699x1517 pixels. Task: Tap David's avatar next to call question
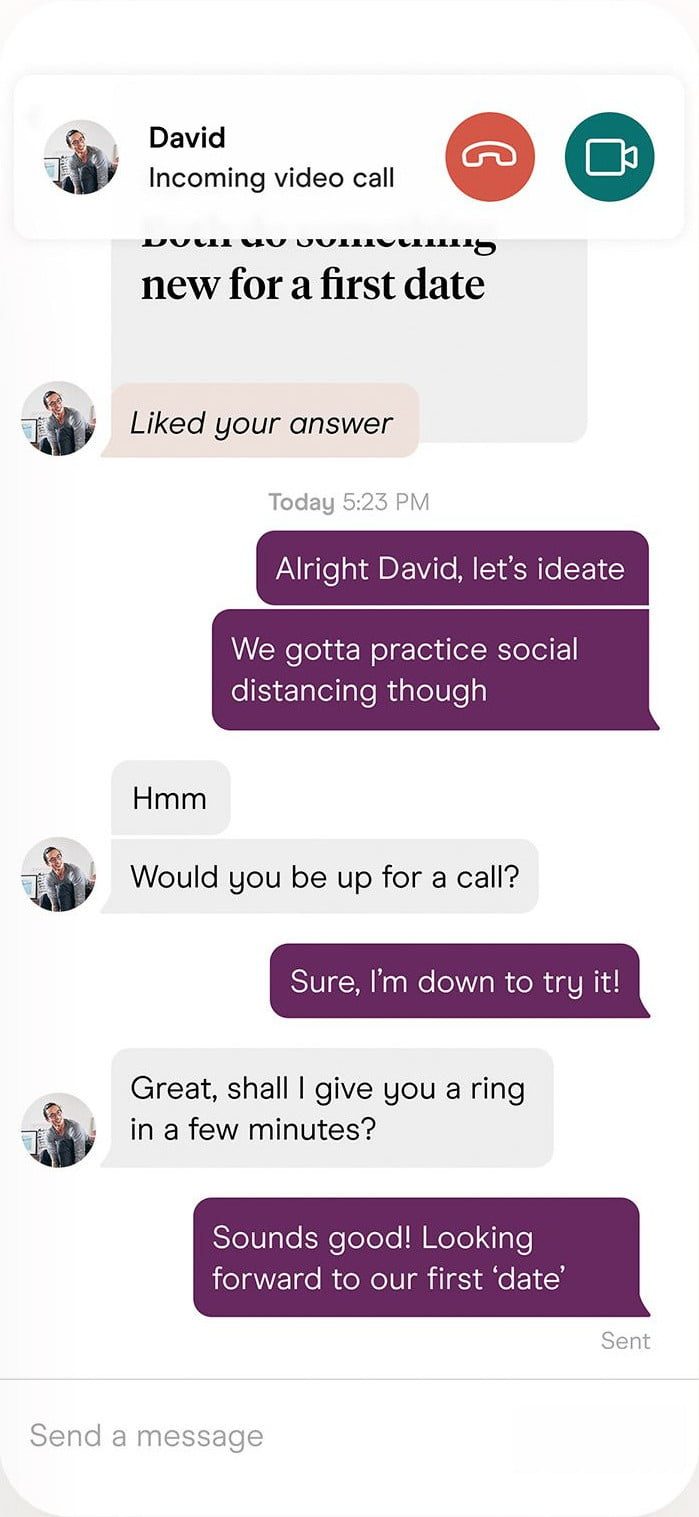click(x=58, y=874)
